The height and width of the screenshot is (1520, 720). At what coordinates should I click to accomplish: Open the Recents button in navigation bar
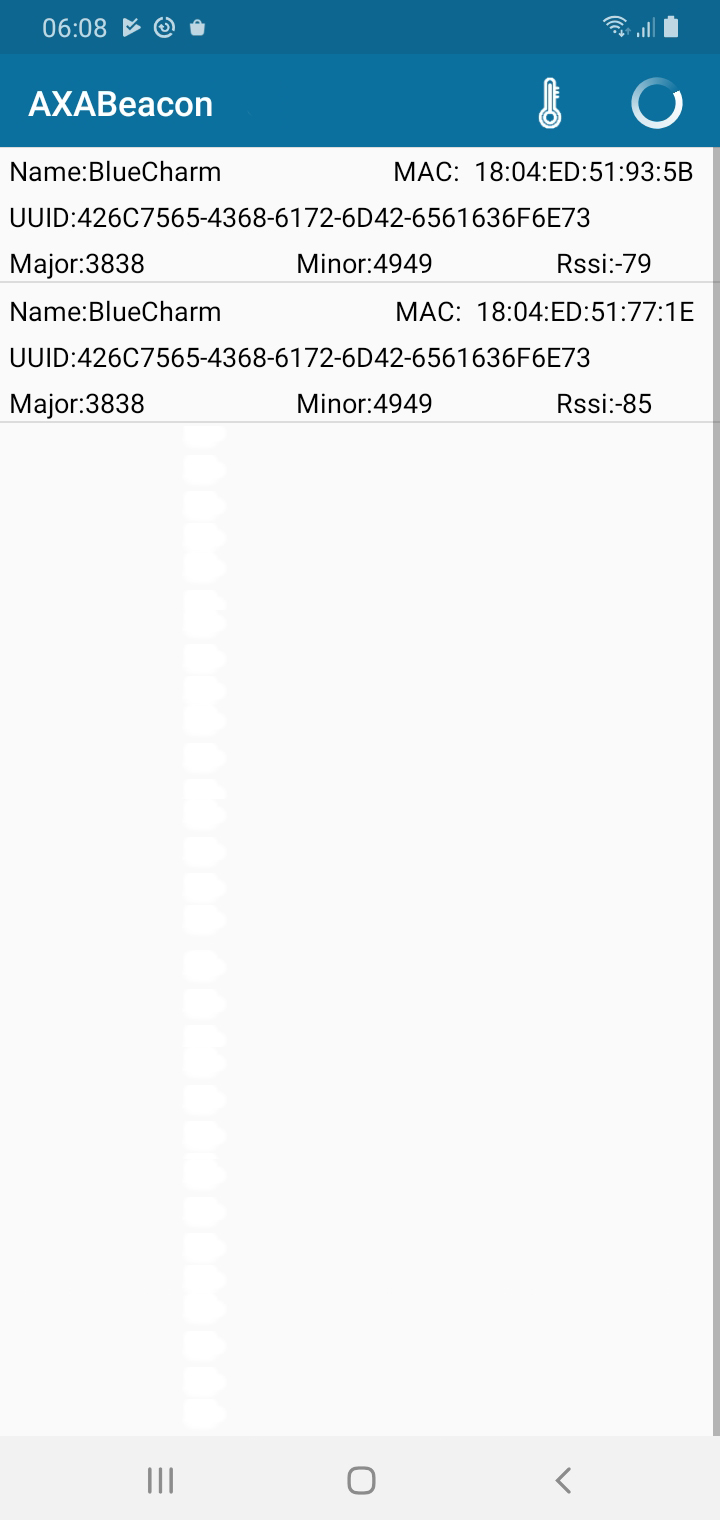[x=160, y=1480]
